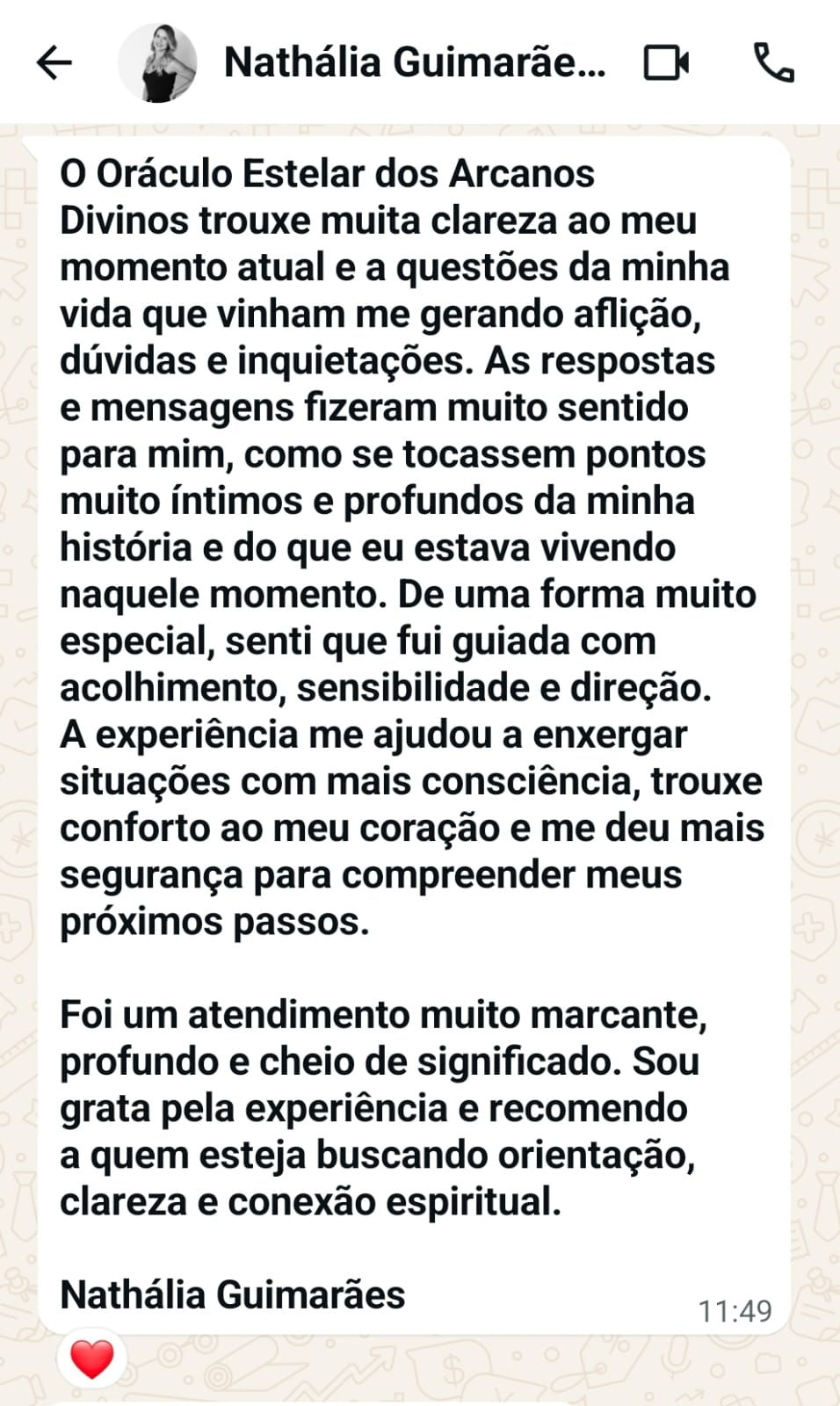Tap the heart reaction under the message

pyautogui.click(x=92, y=1359)
